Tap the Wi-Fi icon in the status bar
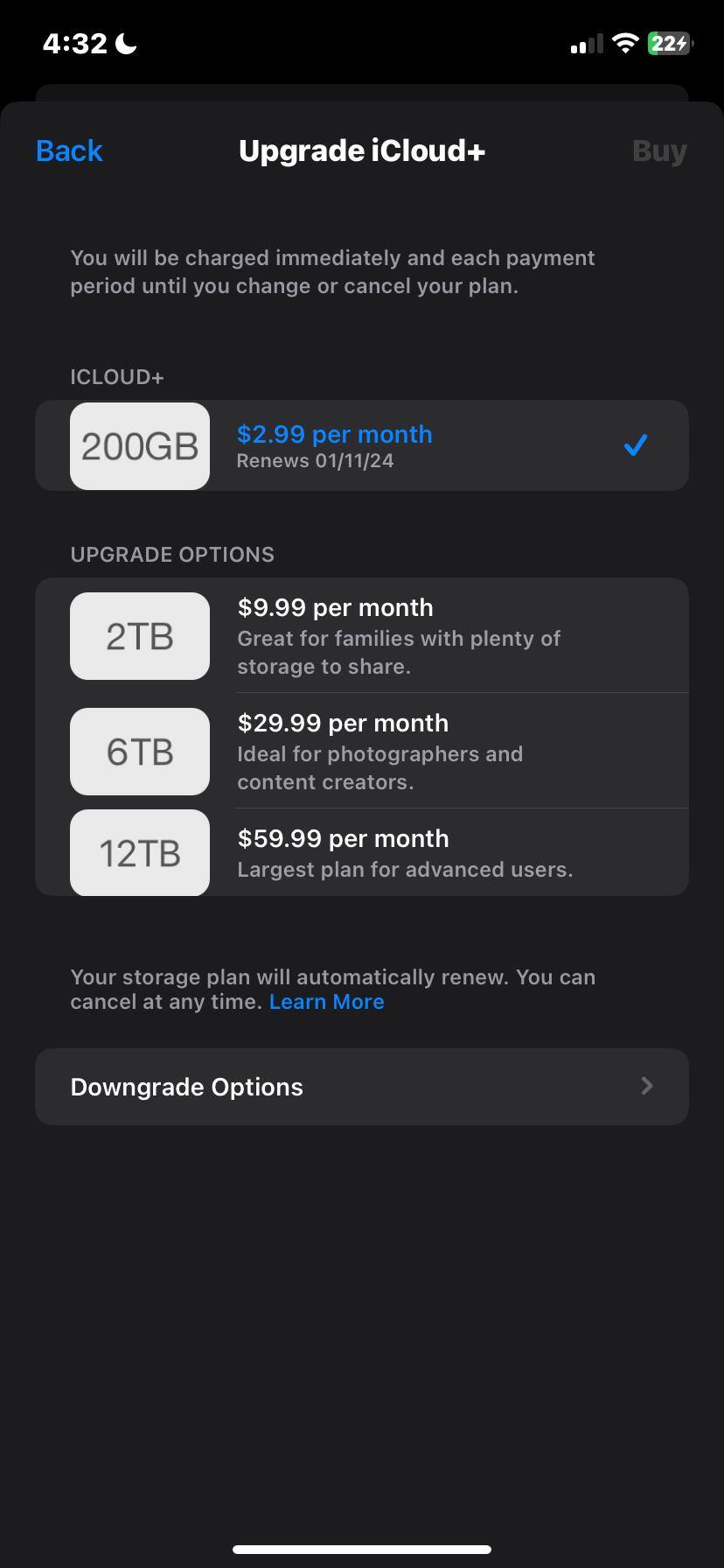 pyautogui.click(x=626, y=43)
